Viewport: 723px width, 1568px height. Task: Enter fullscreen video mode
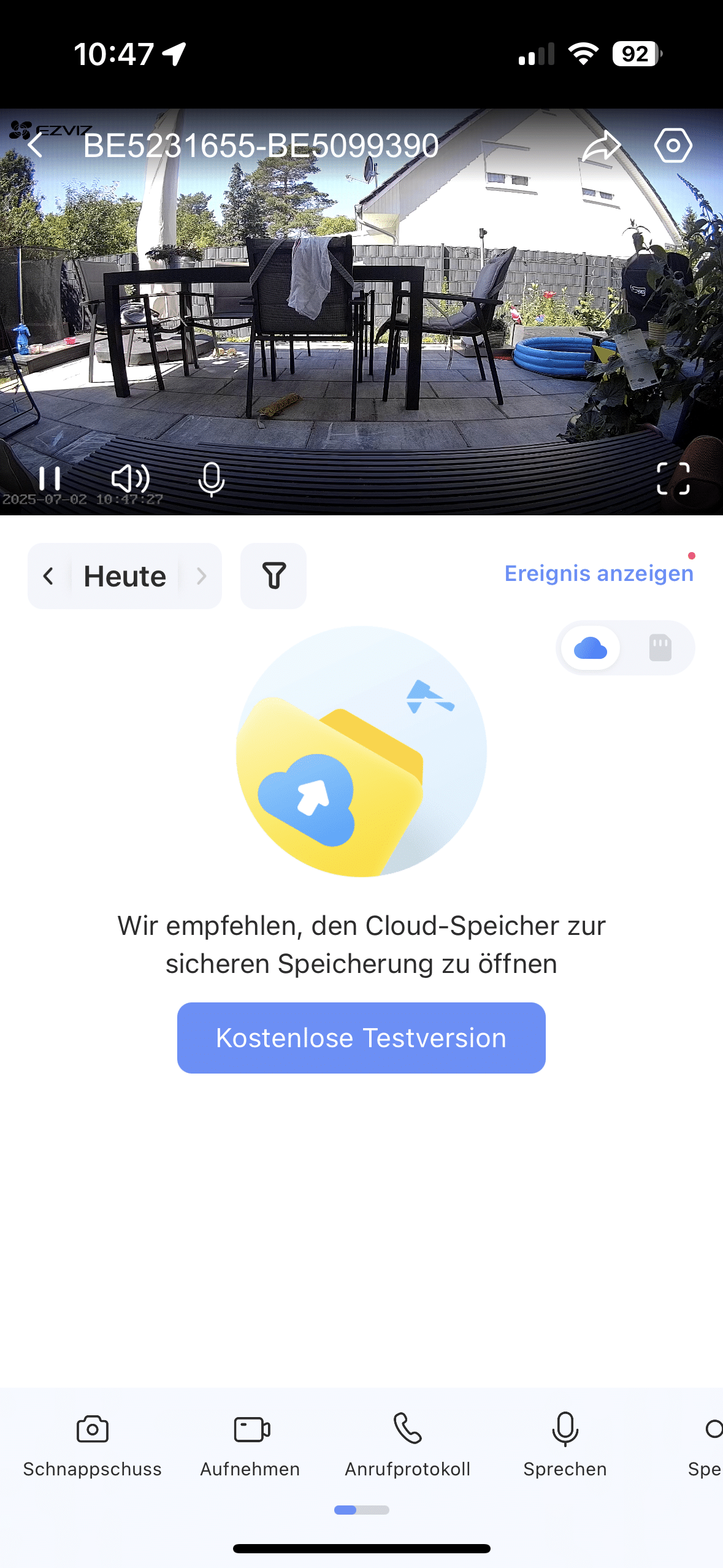click(x=673, y=478)
